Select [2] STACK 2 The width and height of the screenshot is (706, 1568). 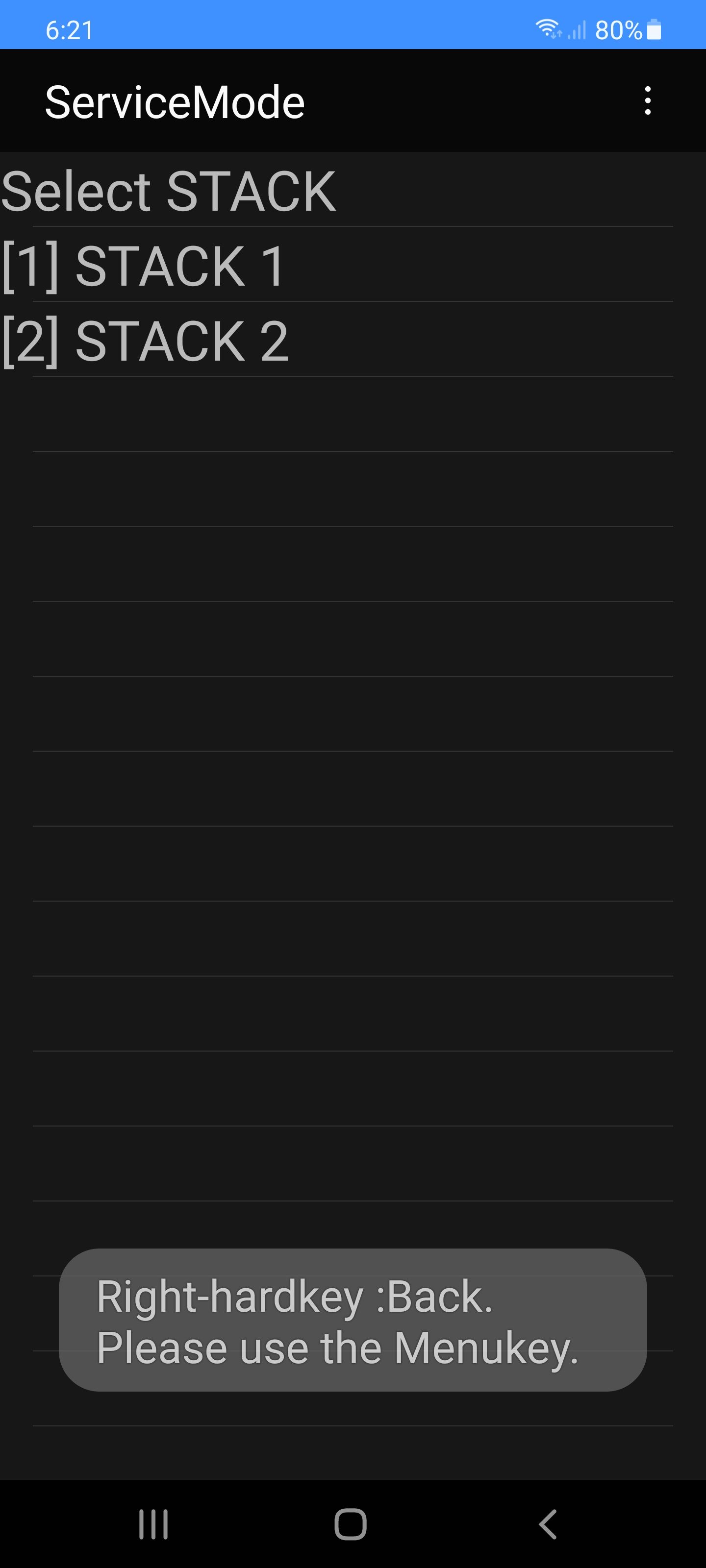(145, 340)
